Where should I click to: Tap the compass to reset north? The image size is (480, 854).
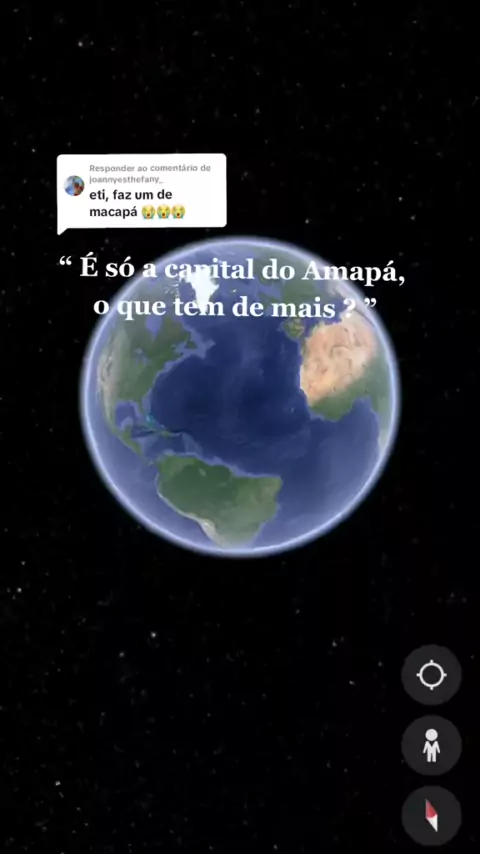pos(431,815)
